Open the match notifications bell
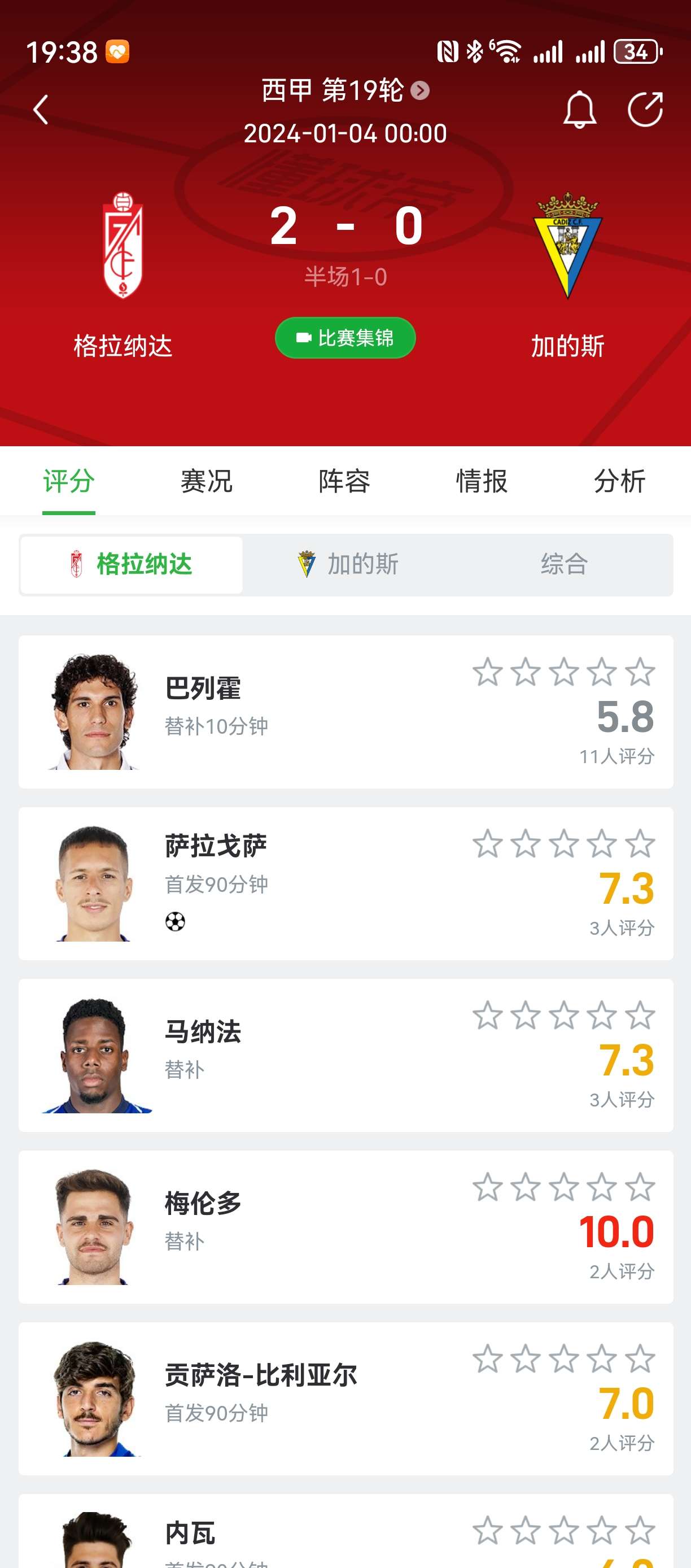Viewport: 691px width, 1568px height. (x=579, y=110)
